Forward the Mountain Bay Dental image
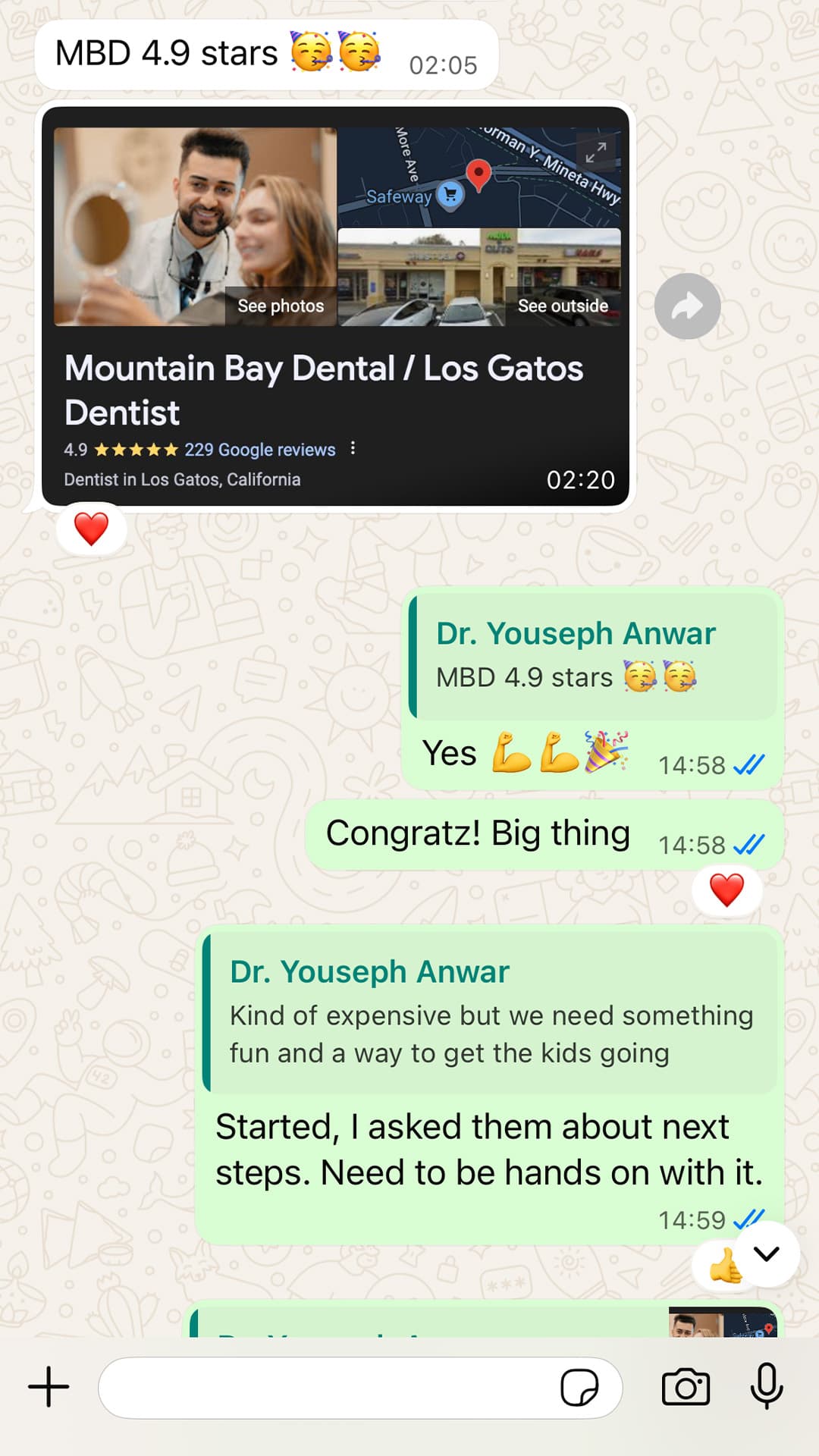 click(x=687, y=306)
